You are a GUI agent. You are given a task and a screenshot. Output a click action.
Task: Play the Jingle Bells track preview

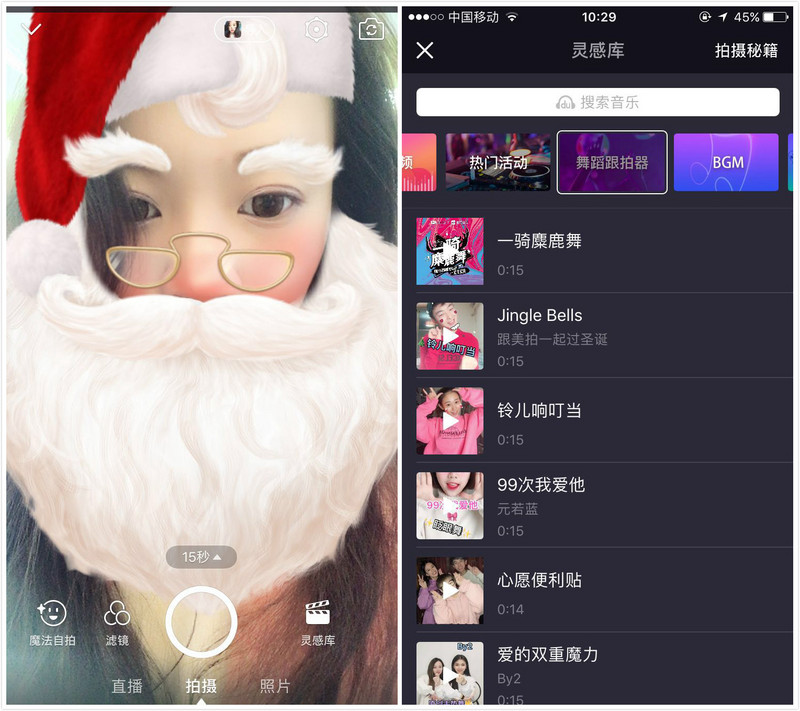[450, 336]
